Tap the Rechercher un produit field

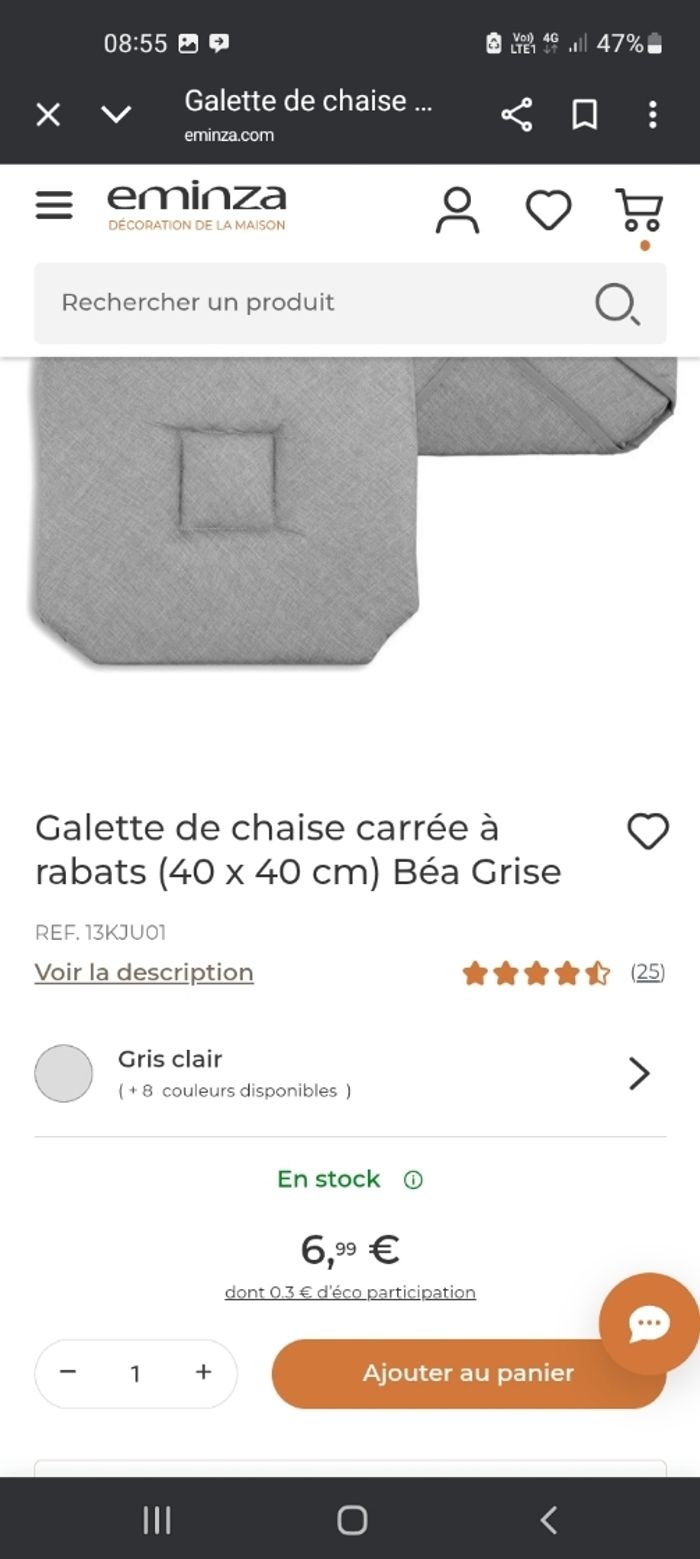point(320,302)
